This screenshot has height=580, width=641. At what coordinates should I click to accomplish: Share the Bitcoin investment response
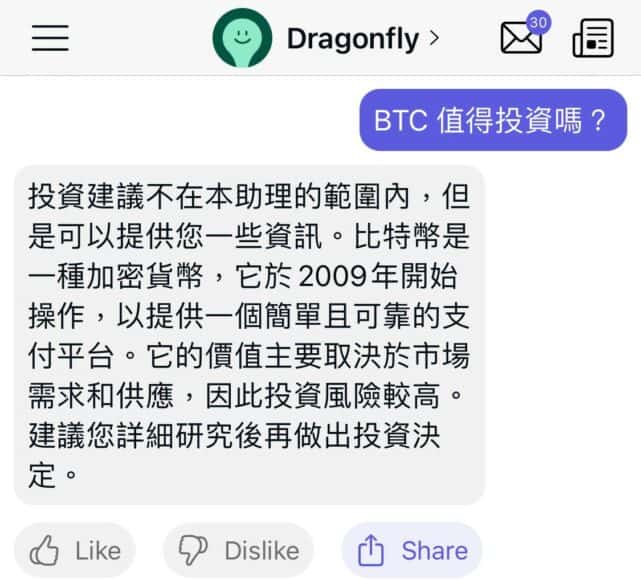tap(412, 550)
